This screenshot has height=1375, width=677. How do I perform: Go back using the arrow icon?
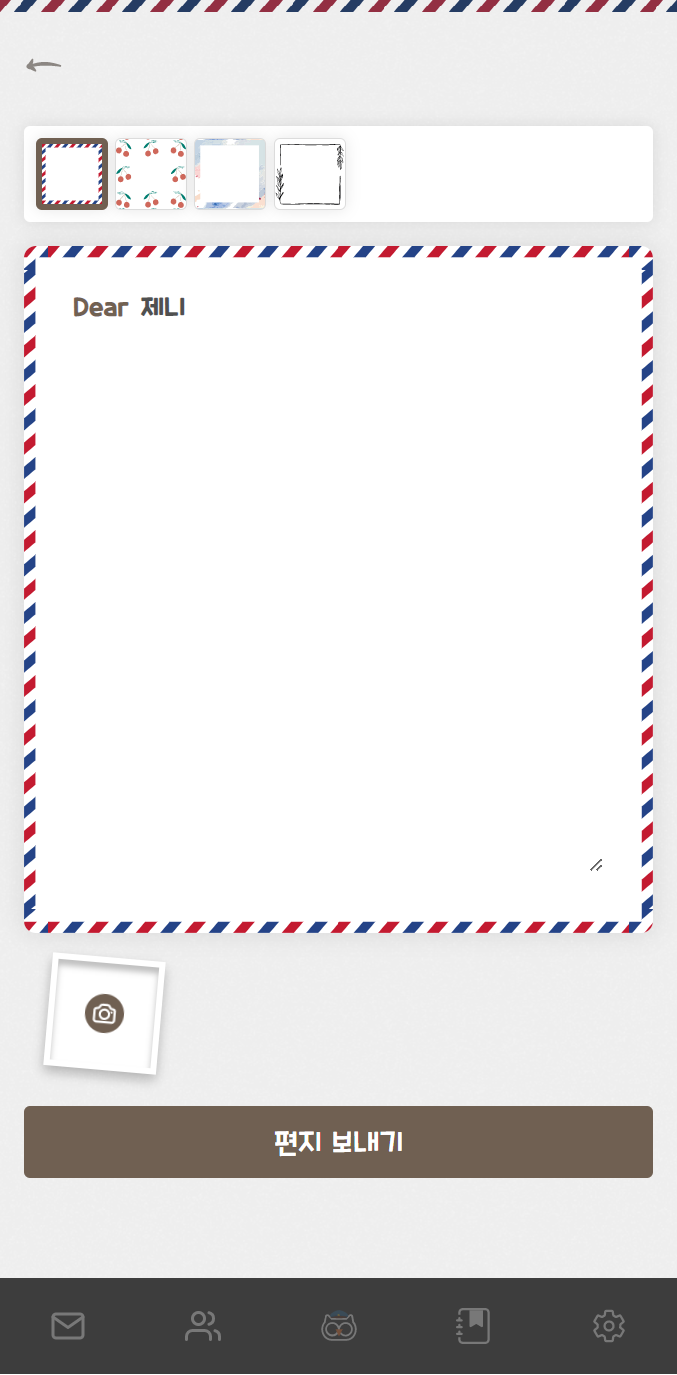pyautogui.click(x=44, y=66)
